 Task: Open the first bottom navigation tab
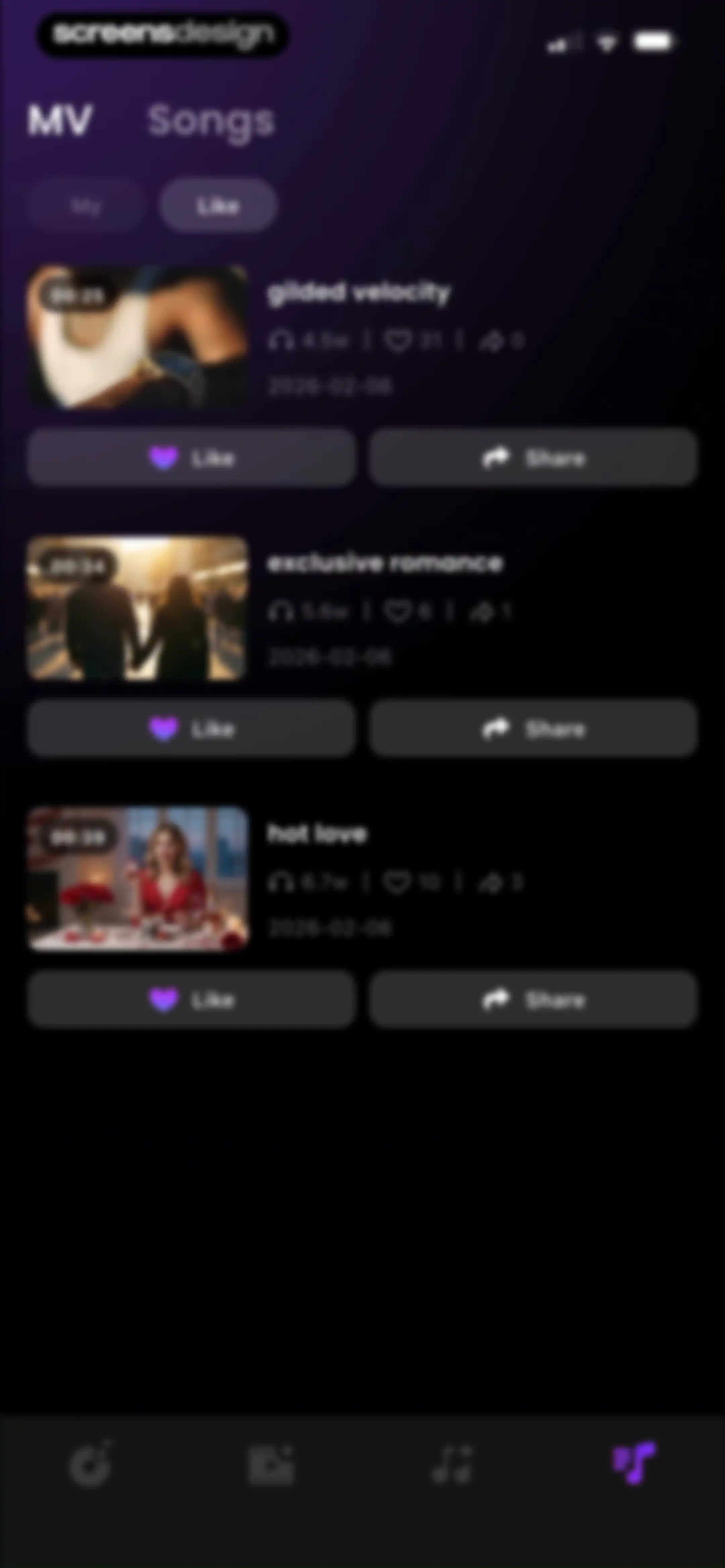click(91, 1463)
